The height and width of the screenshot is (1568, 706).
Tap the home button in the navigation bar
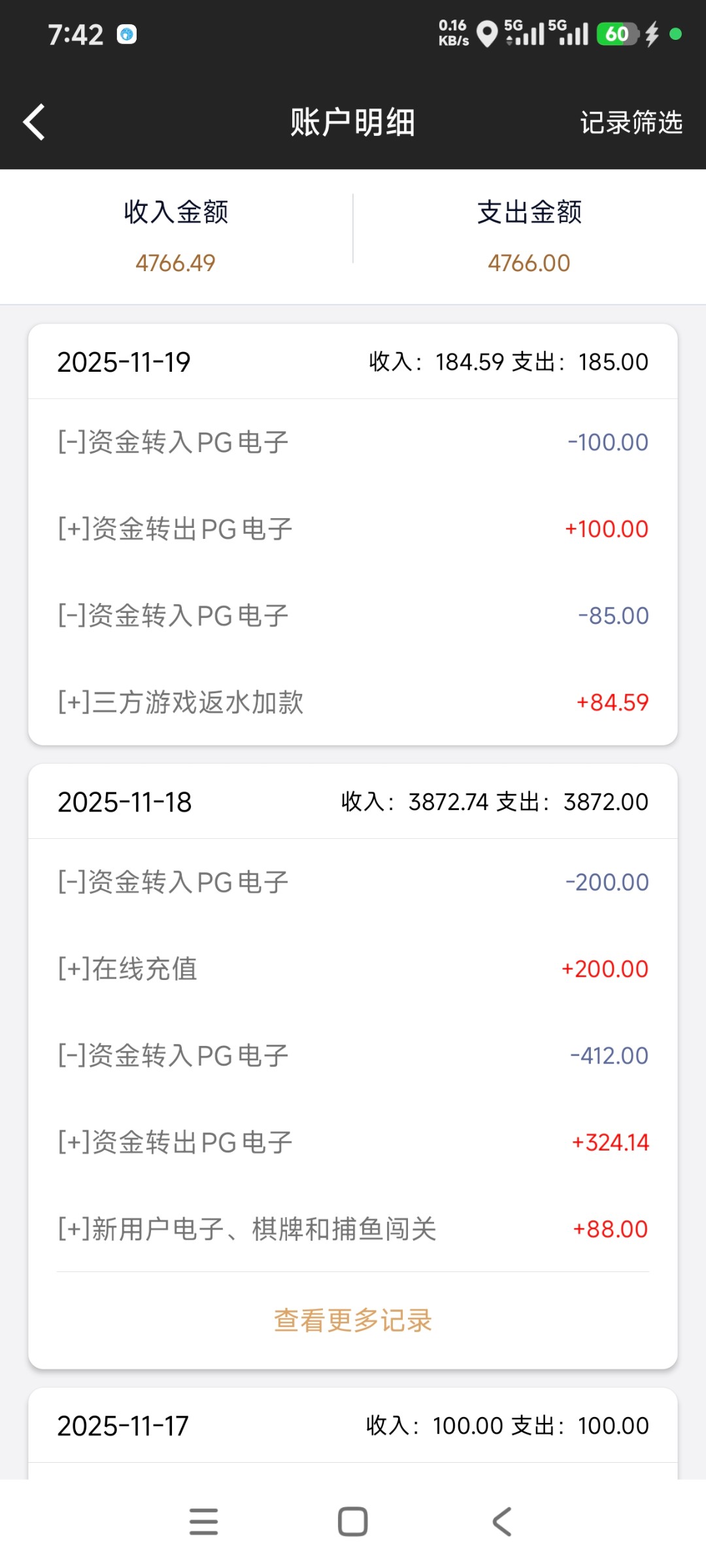click(x=352, y=1522)
